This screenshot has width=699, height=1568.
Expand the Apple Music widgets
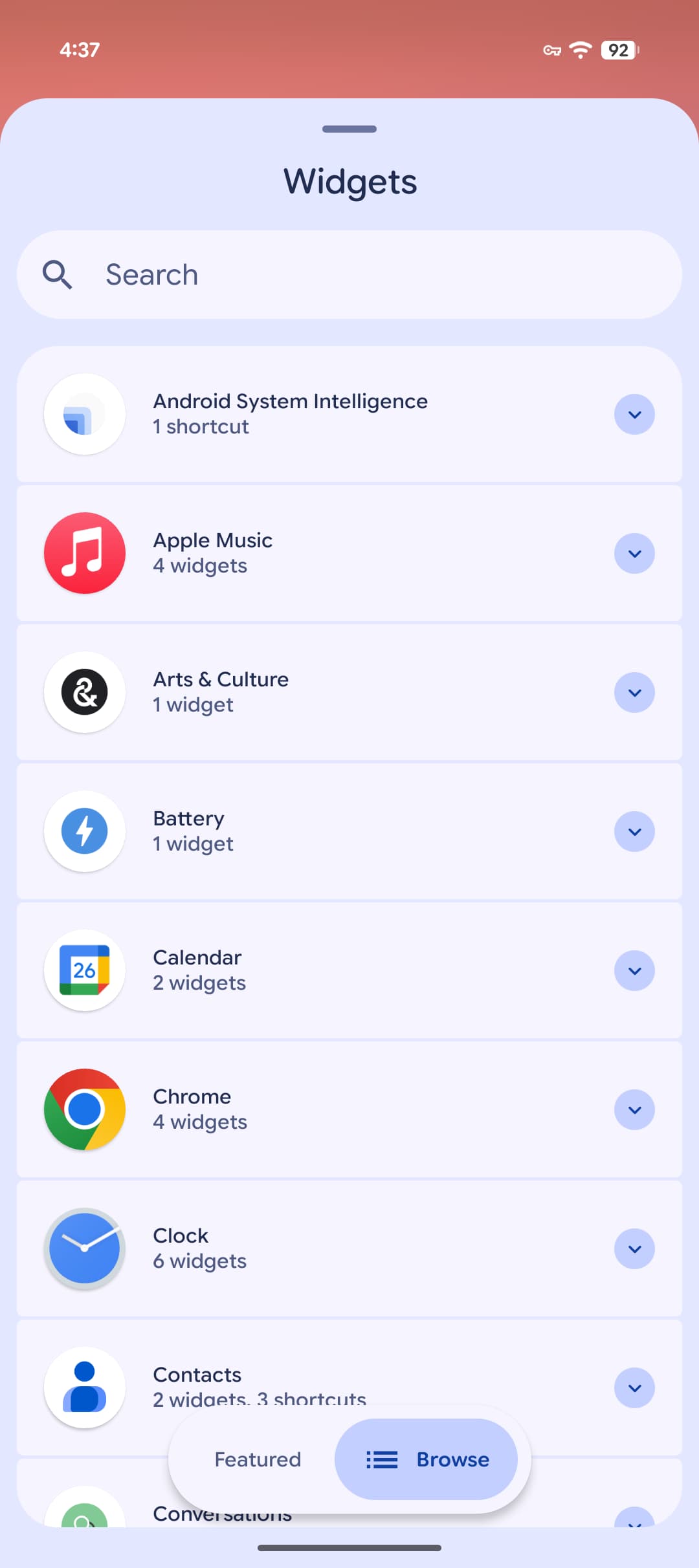click(634, 554)
